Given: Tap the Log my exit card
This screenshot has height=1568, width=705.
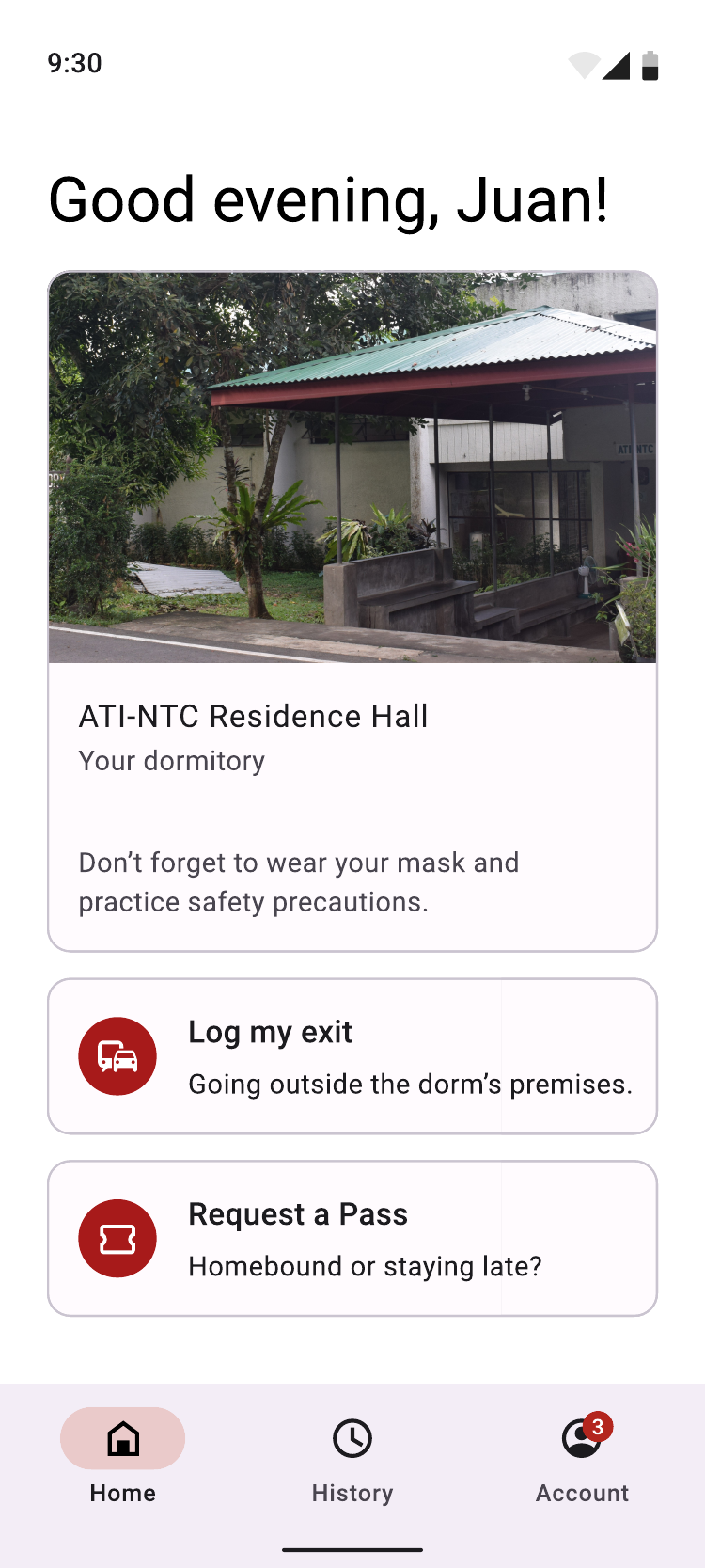Looking at the screenshot, I should coord(352,1055).
